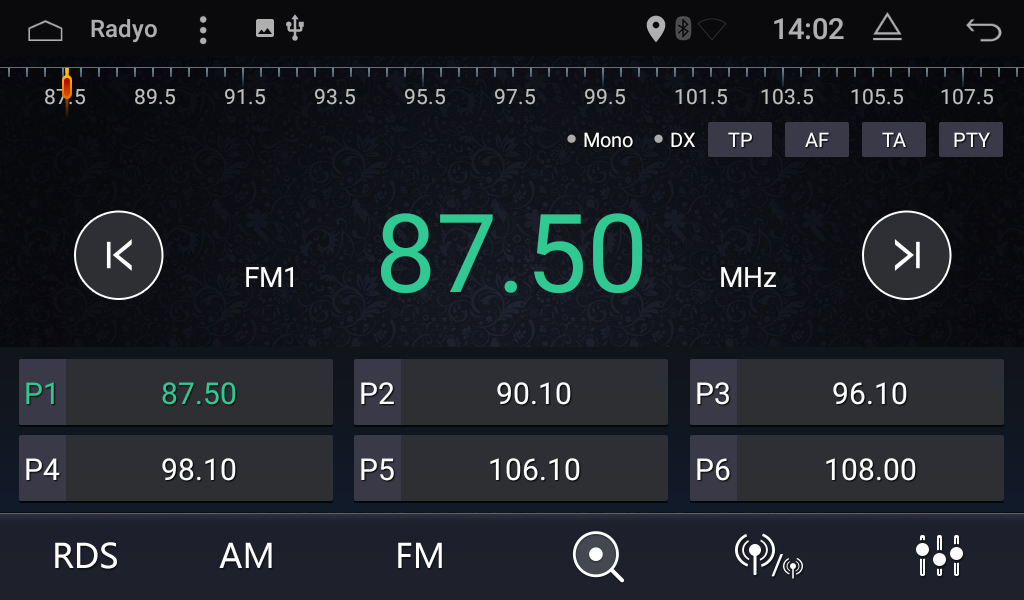
Task: Switch to the AM band
Action: coord(246,556)
